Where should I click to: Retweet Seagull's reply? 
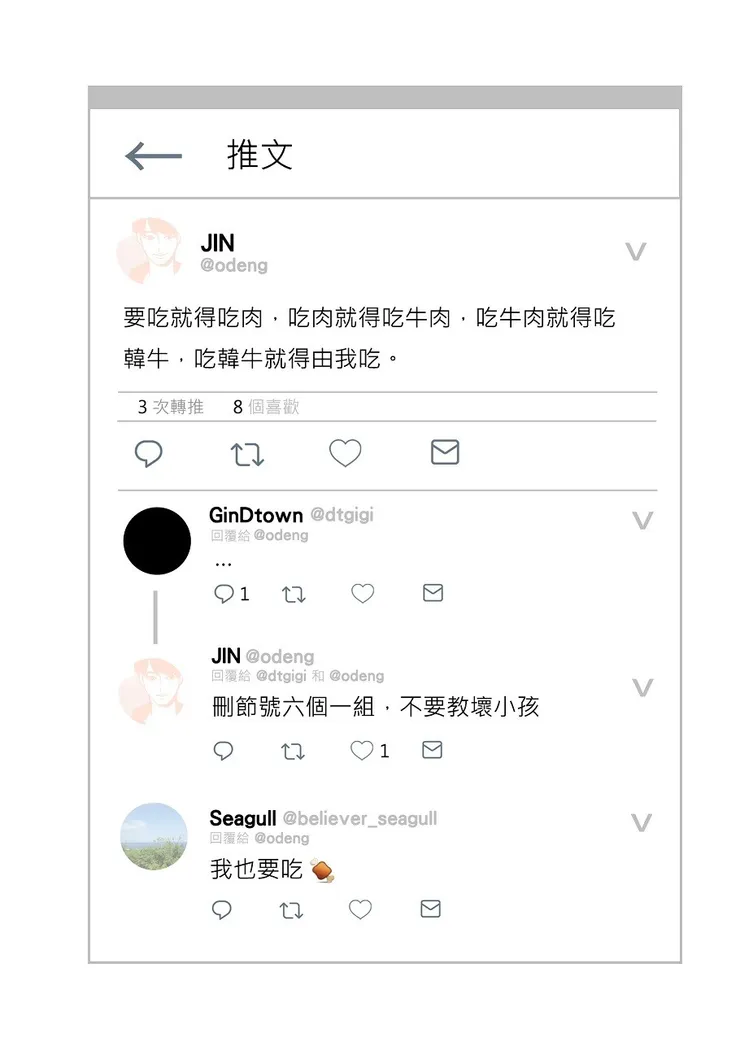pos(292,910)
